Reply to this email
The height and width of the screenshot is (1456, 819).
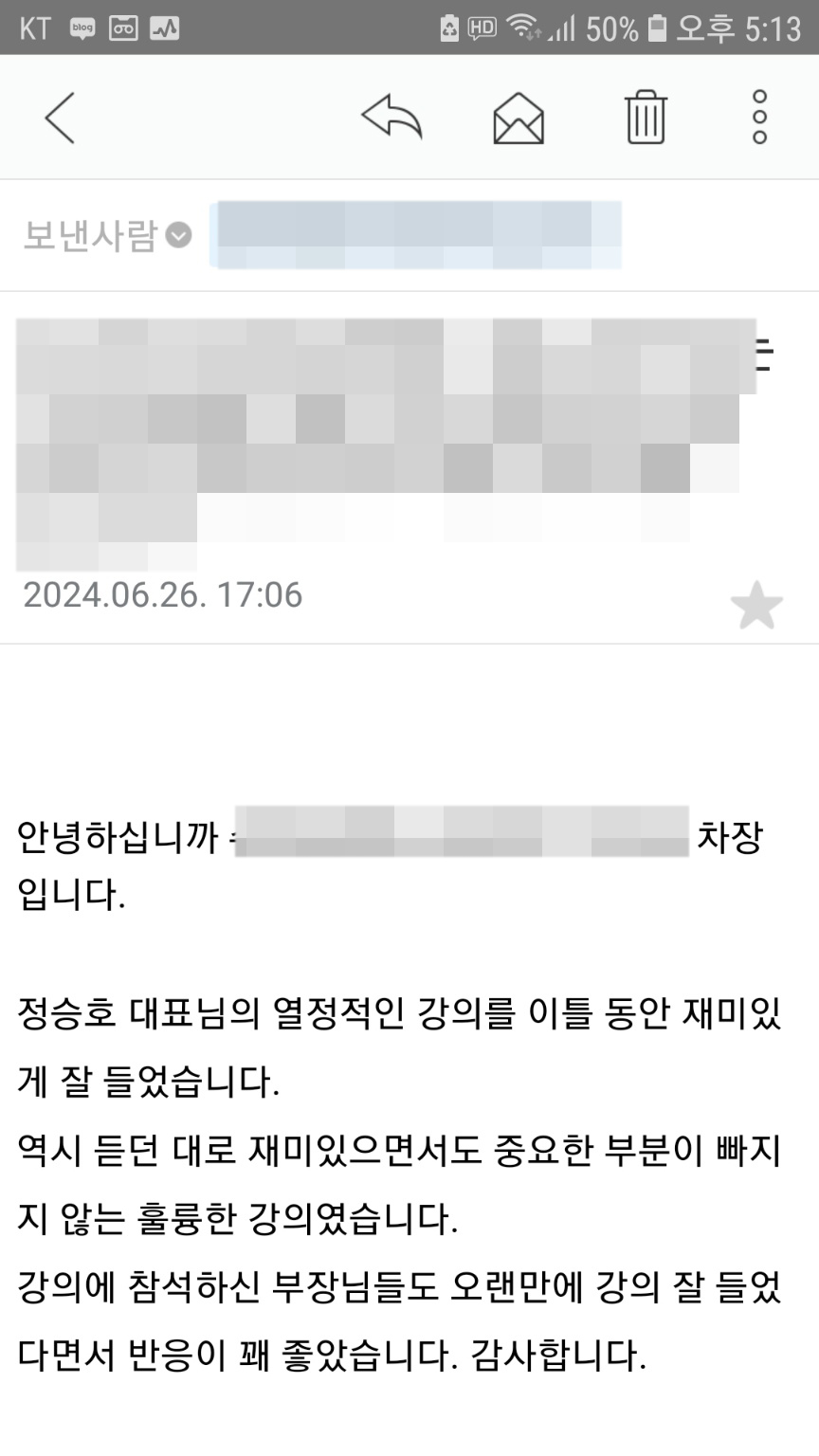coord(391,118)
